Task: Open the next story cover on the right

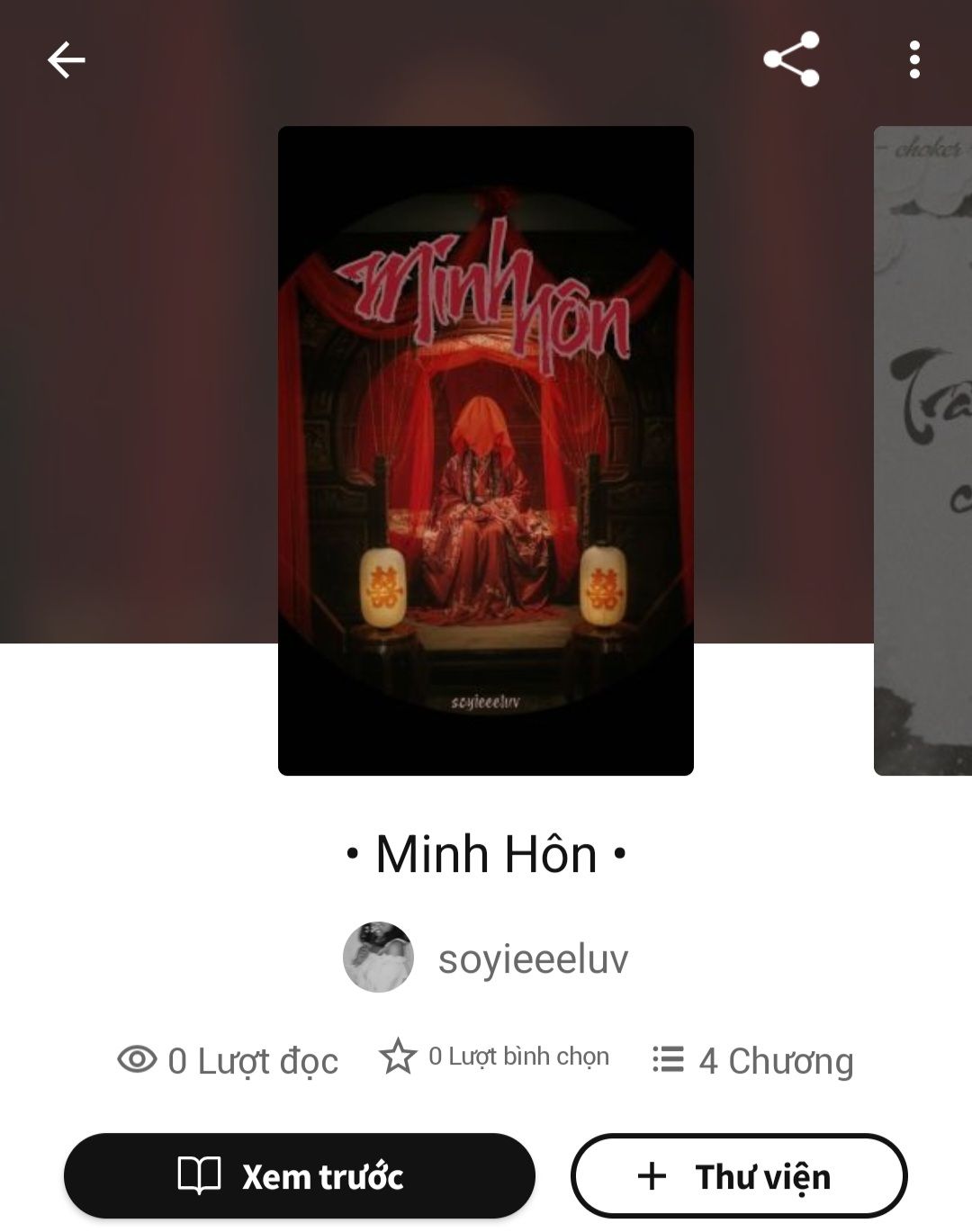Action: coord(924,450)
